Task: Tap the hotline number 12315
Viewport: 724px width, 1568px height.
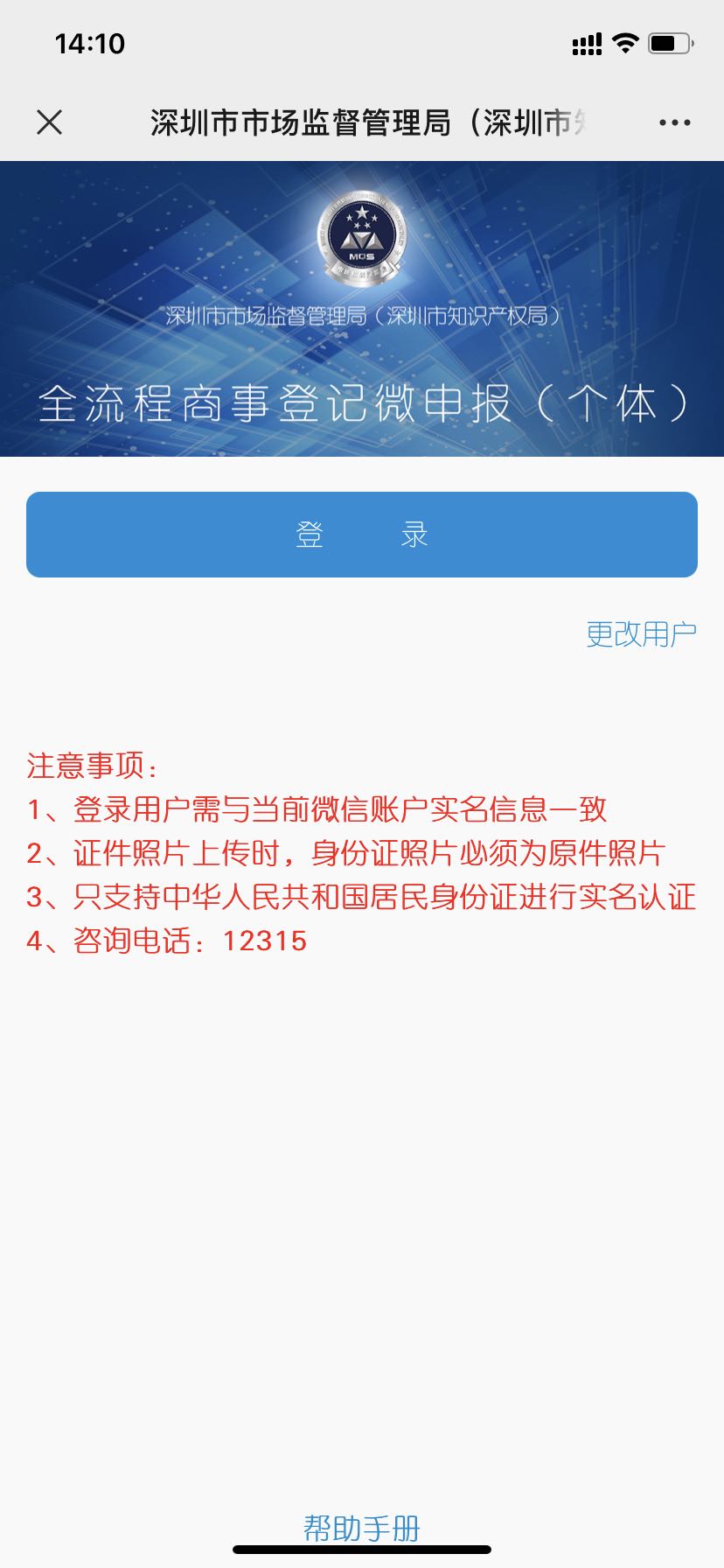Action: (x=264, y=941)
